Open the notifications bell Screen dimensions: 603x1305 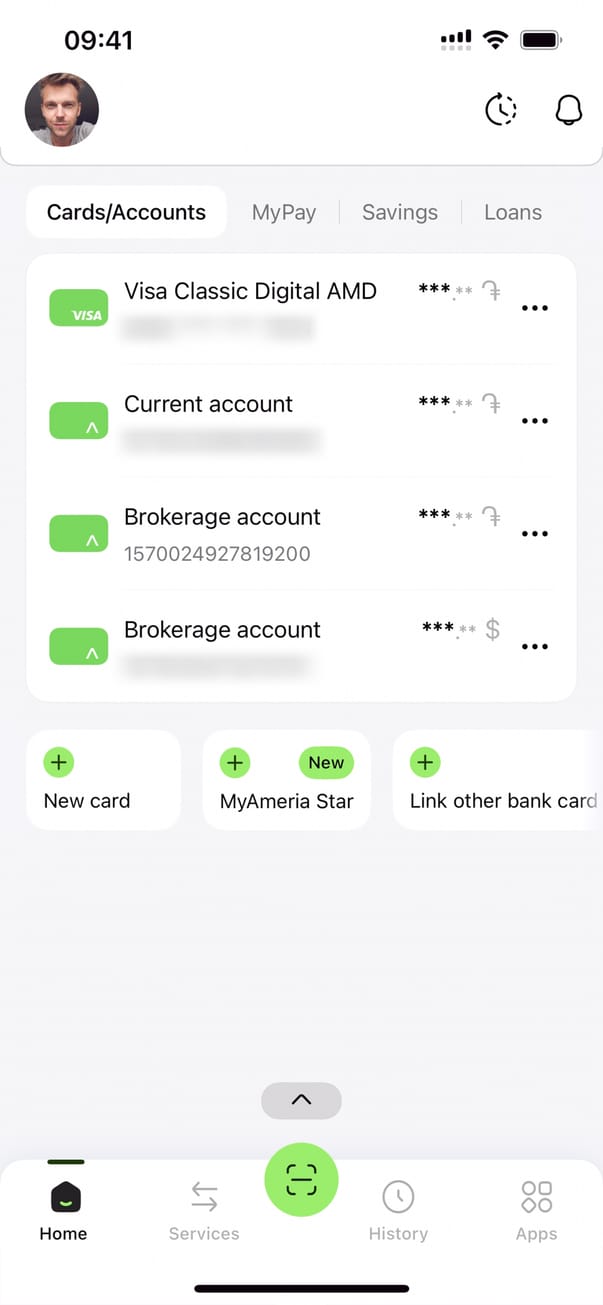click(568, 110)
